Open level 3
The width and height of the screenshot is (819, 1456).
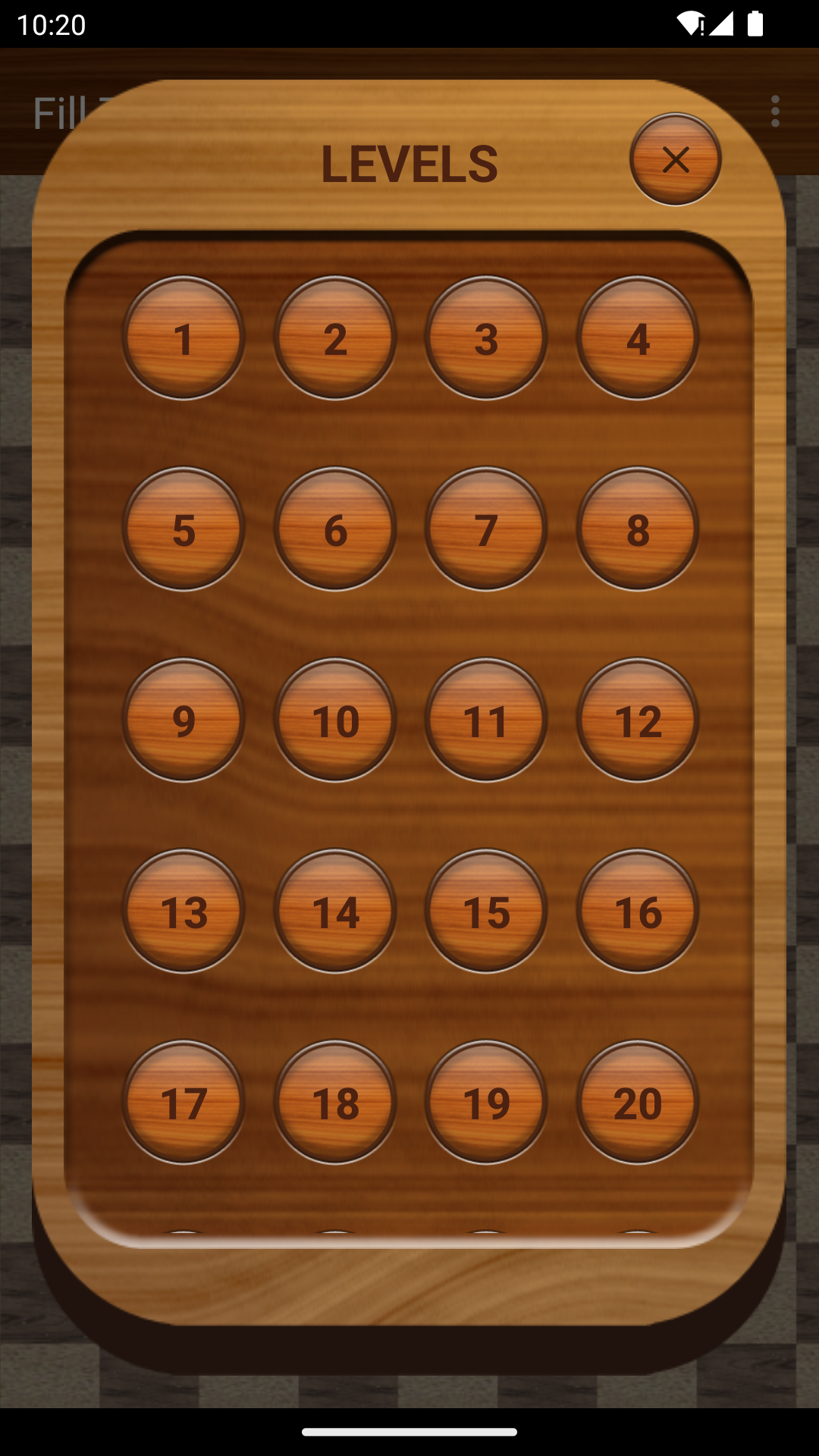coord(486,337)
